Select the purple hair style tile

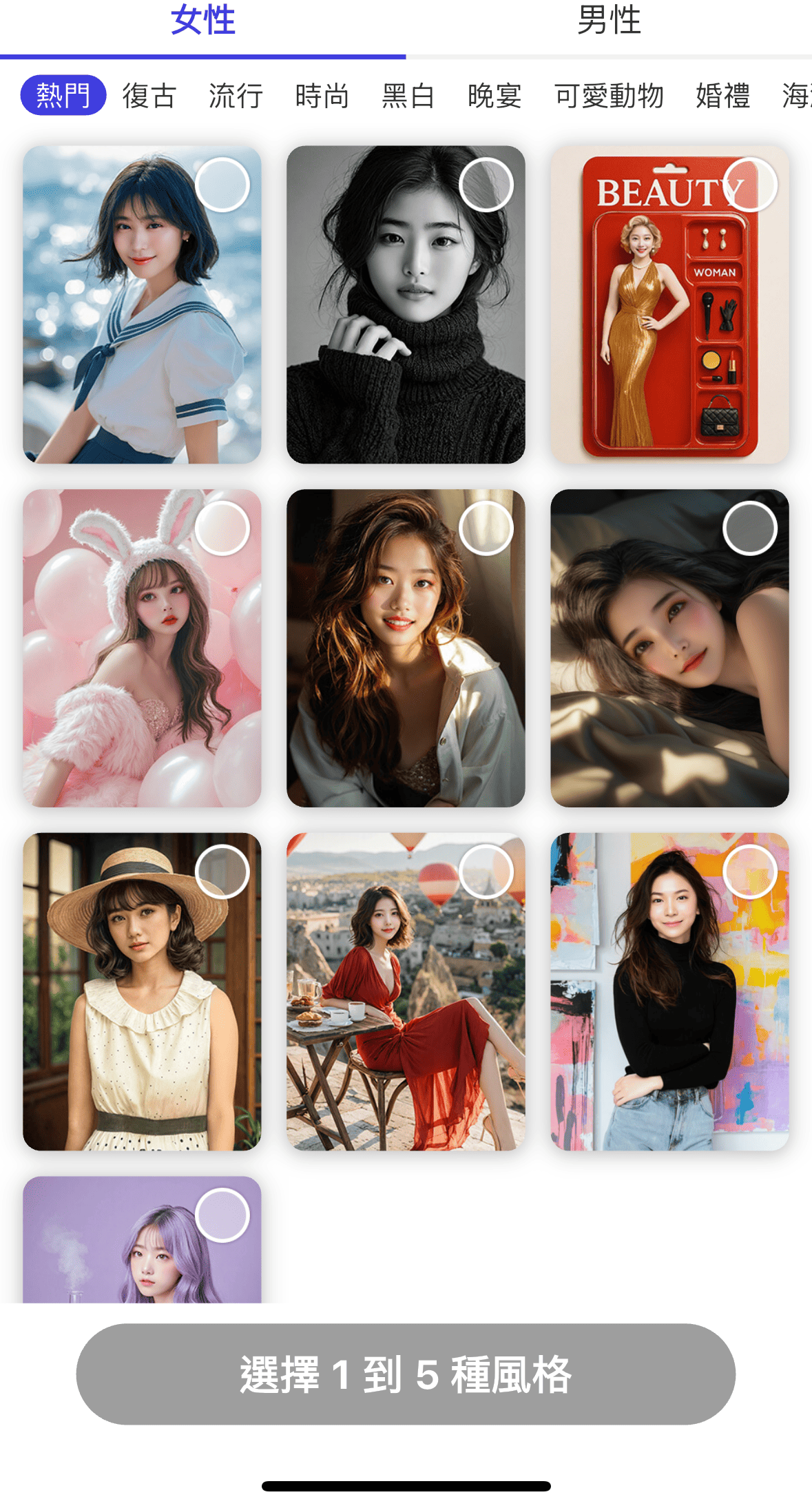tap(142, 1240)
